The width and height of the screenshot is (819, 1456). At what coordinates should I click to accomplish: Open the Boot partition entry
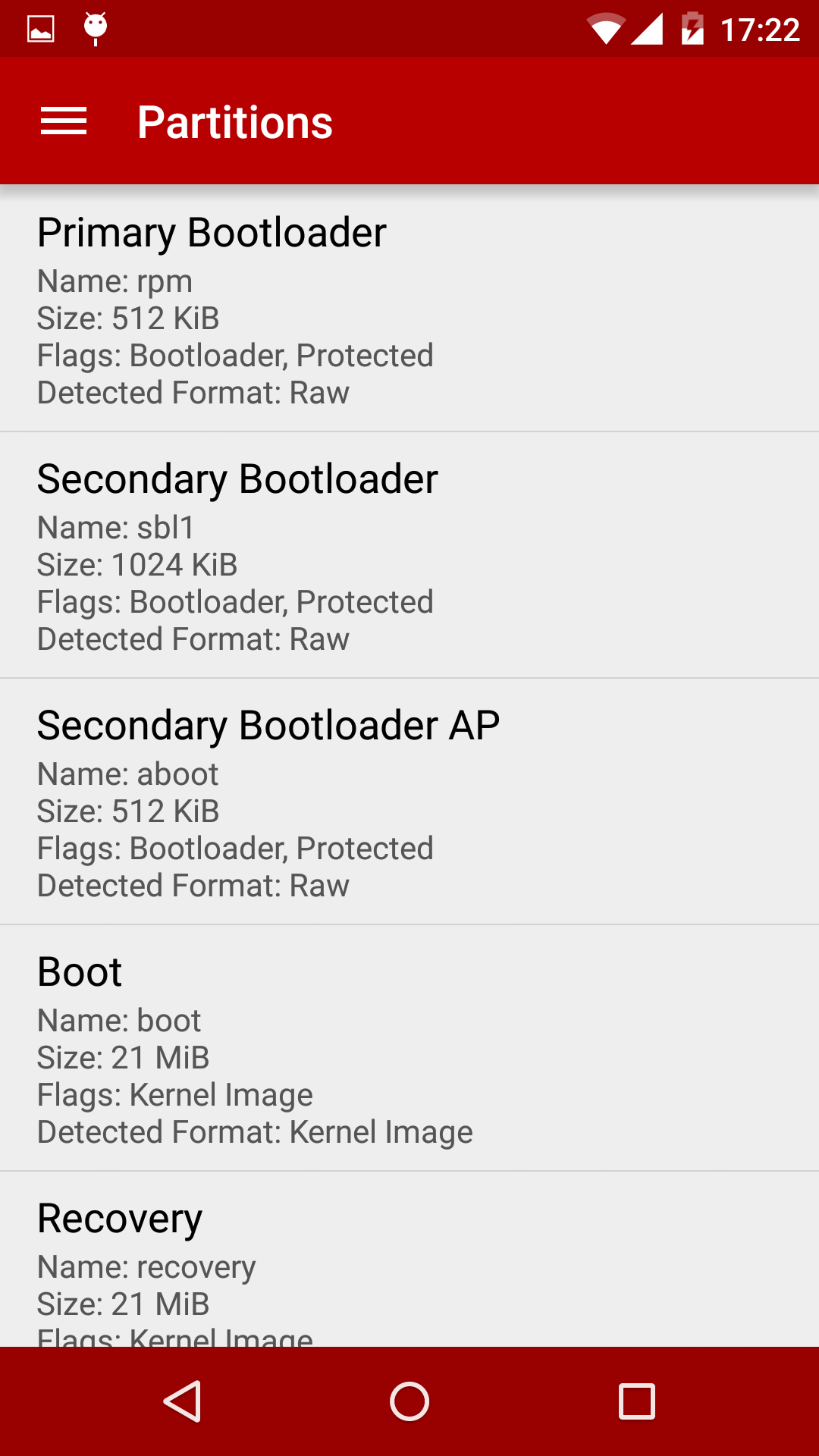[409, 1048]
